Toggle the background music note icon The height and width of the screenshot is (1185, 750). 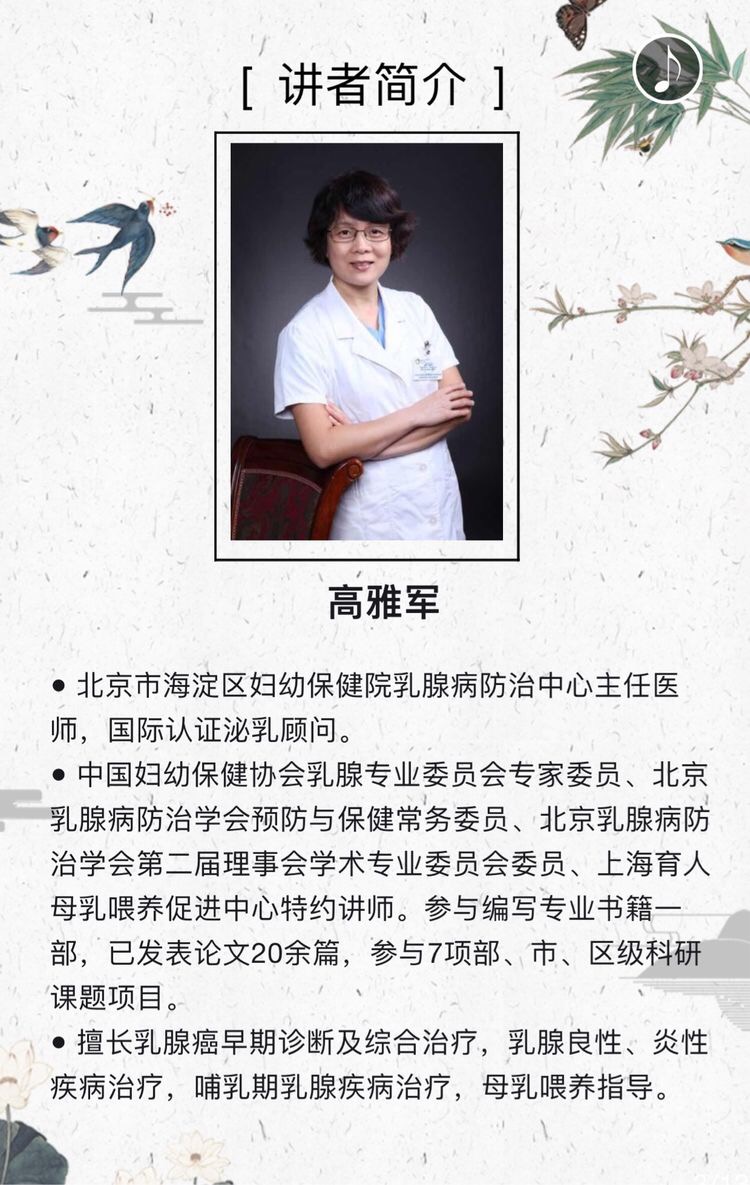tap(667, 69)
